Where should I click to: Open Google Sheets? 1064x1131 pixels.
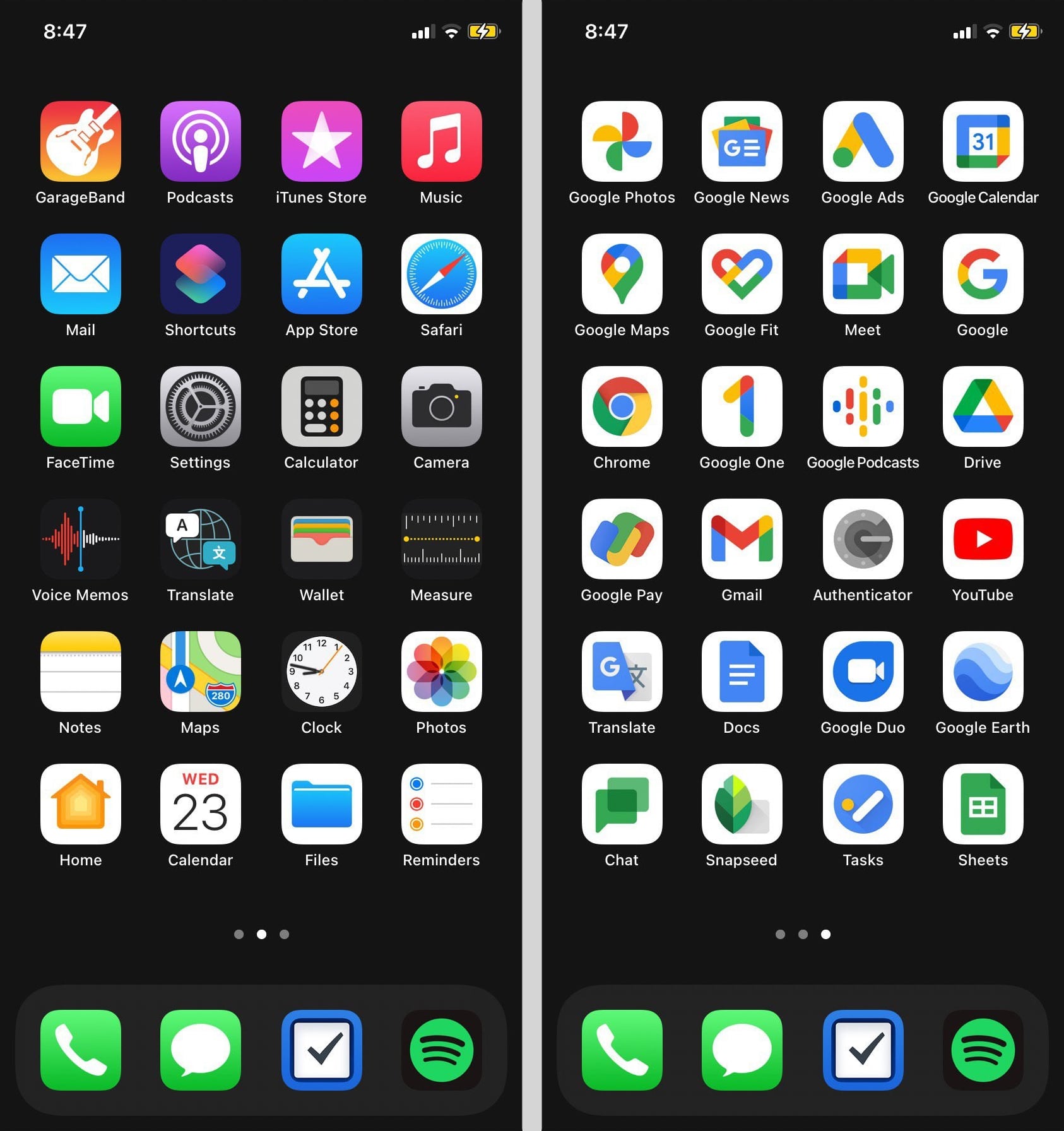[983, 804]
